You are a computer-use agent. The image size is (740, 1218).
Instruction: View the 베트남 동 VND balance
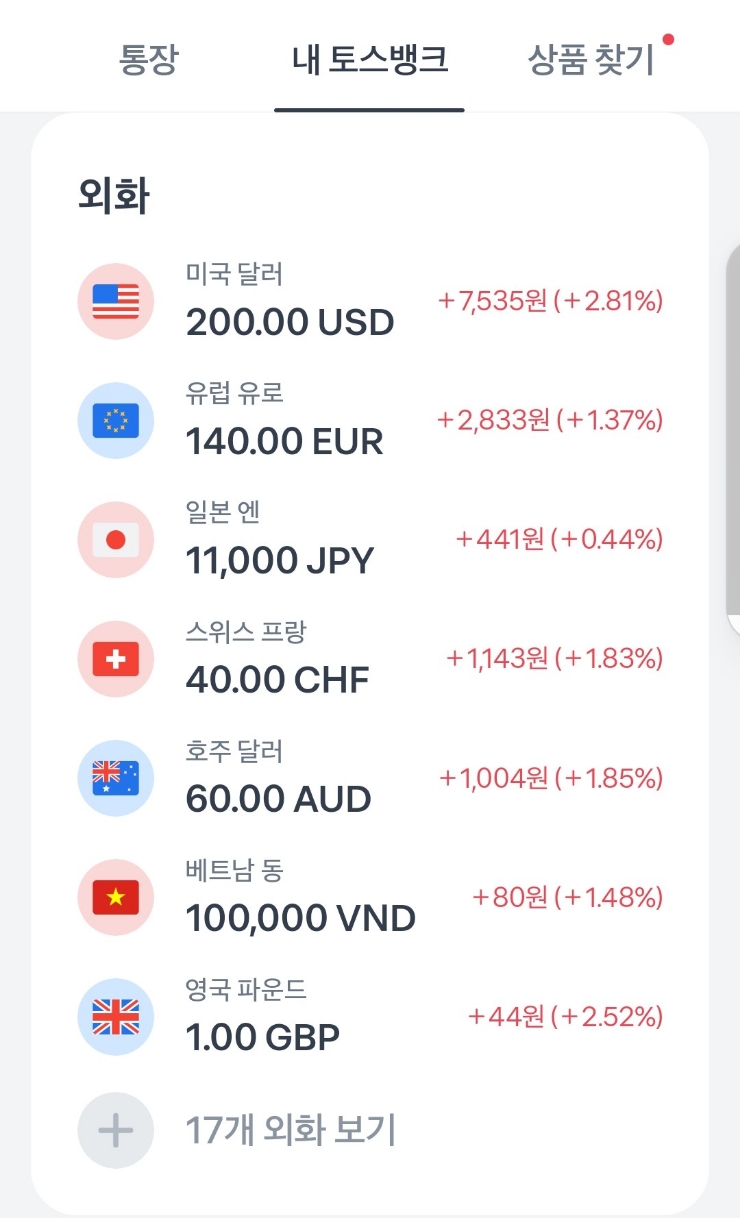[300, 898]
